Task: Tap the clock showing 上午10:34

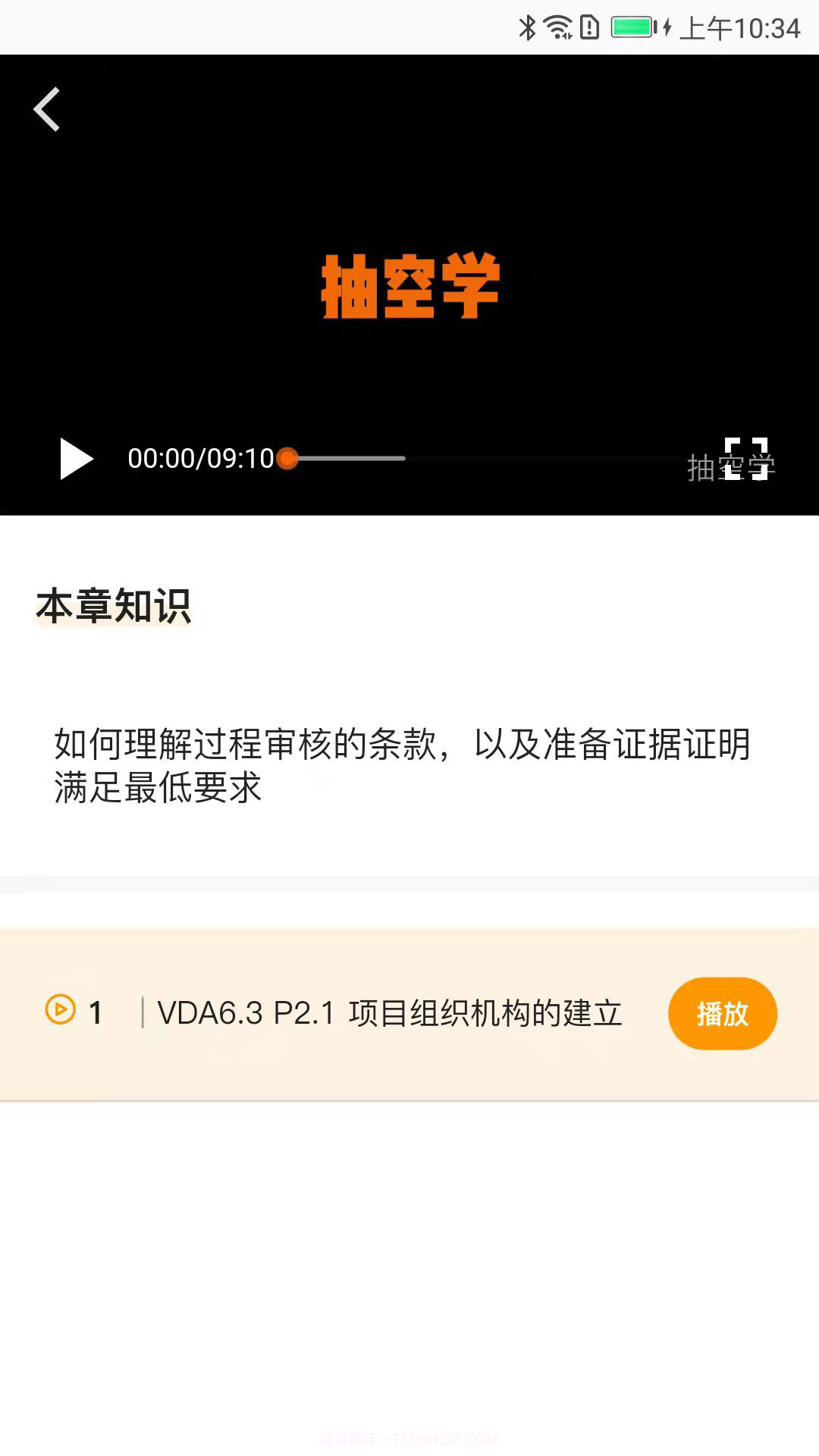Action: tap(739, 28)
